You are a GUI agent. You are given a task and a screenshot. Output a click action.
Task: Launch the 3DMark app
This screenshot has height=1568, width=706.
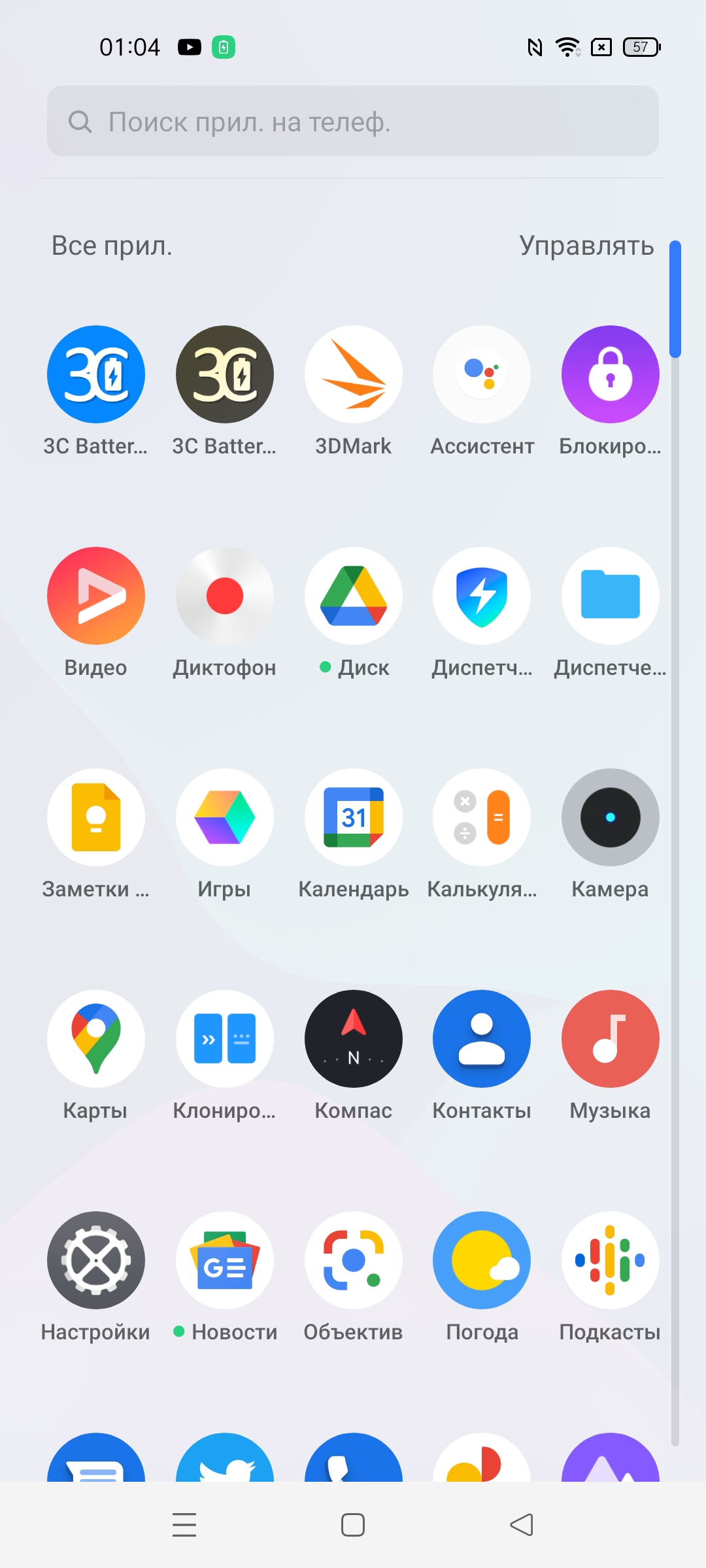tap(353, 375)
